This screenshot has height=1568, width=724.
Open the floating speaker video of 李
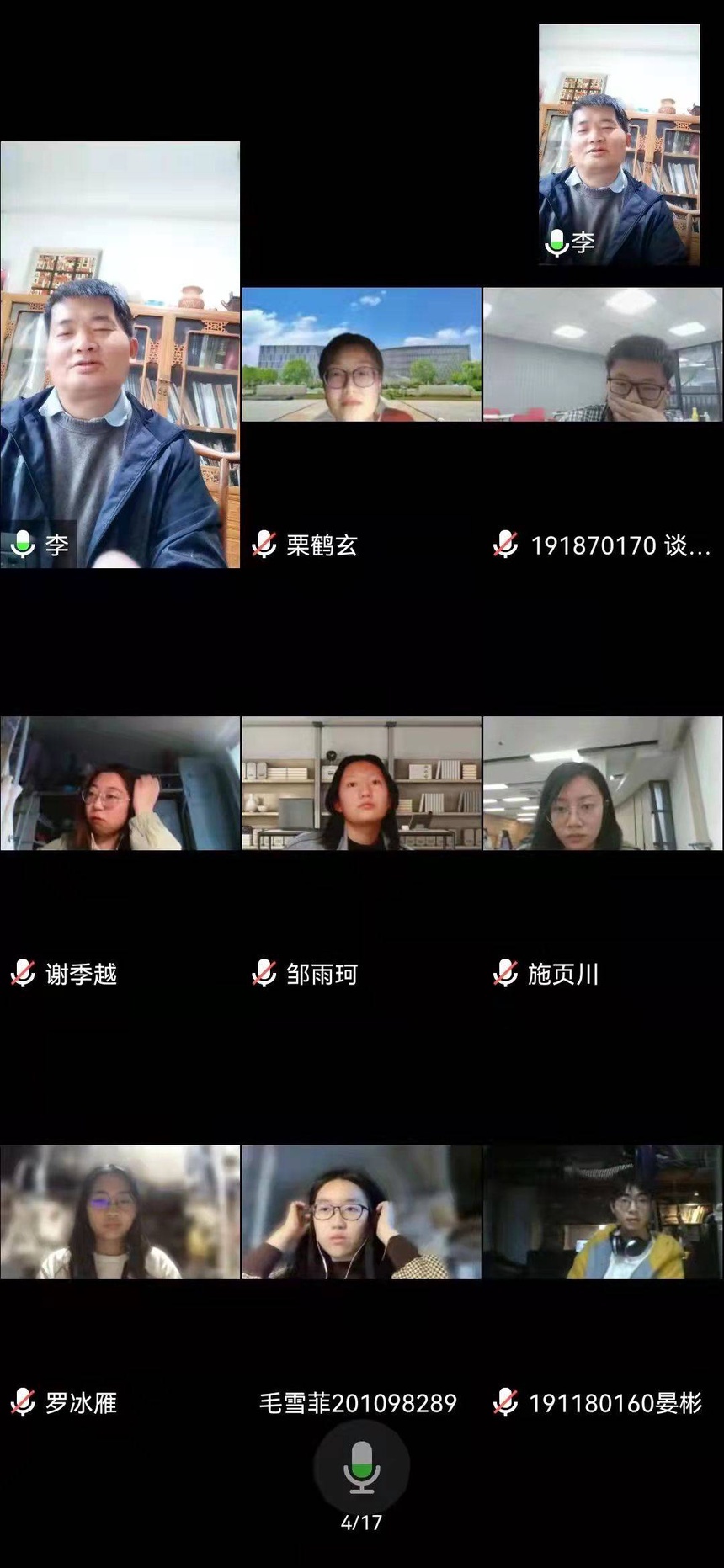619,145
